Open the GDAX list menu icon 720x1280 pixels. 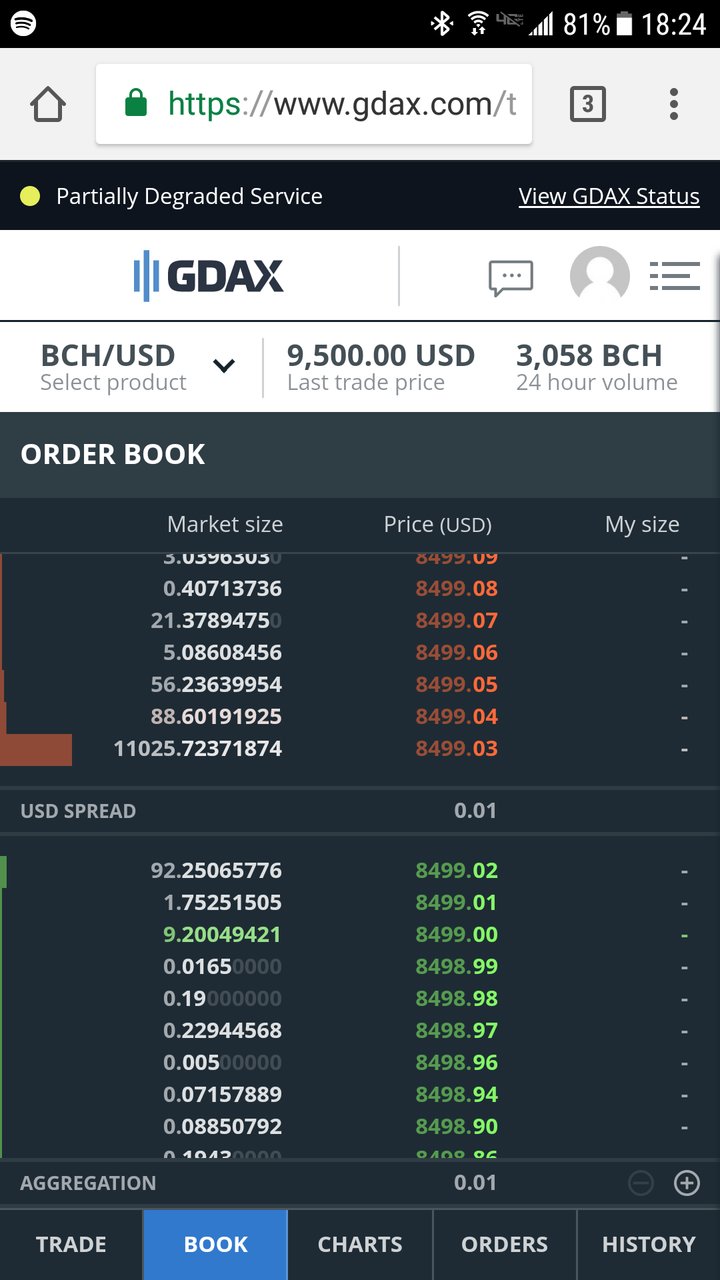click(x=675, y=276)
